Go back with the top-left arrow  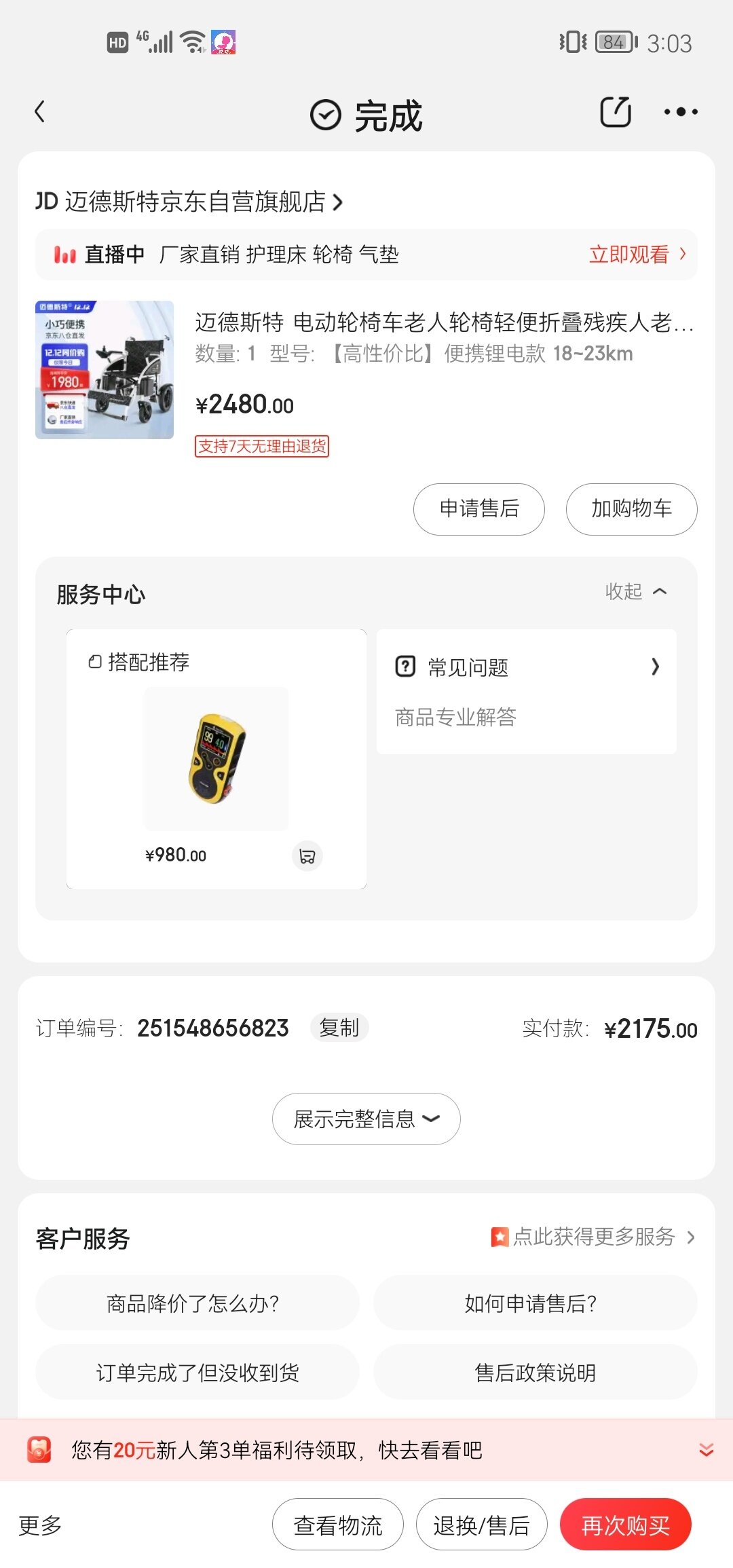[40, 112]
